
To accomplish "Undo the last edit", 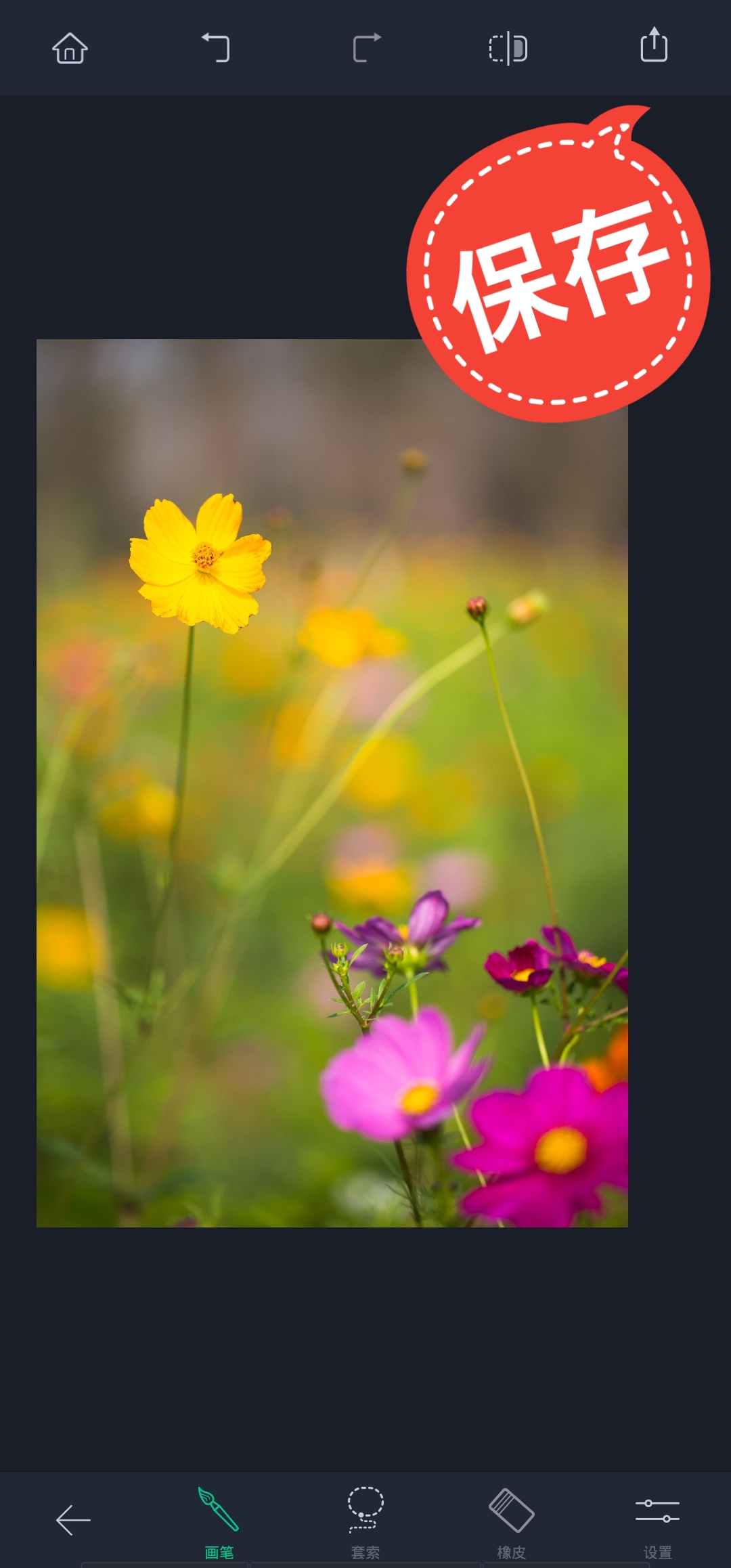I will pos(217,48).
